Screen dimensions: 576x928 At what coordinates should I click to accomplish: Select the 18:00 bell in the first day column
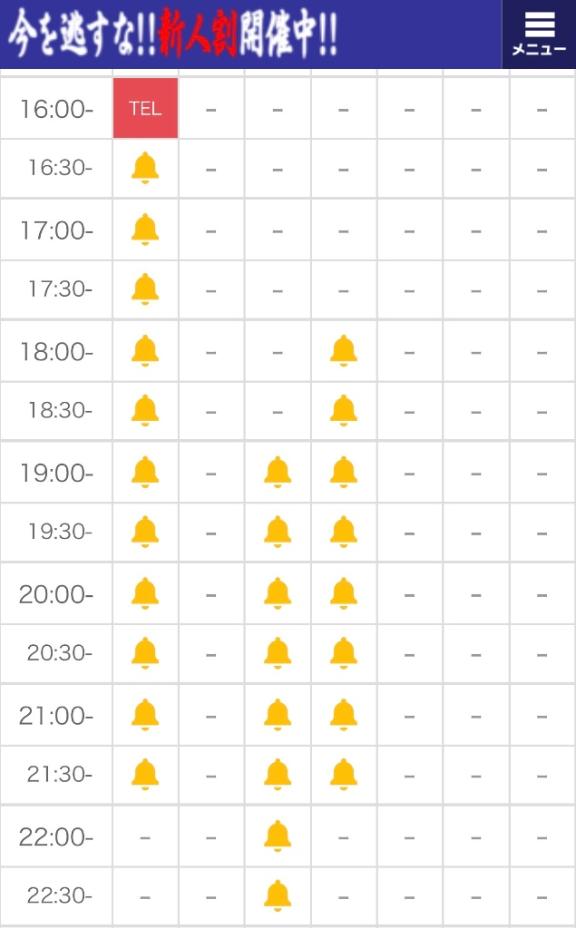(145, 351)
